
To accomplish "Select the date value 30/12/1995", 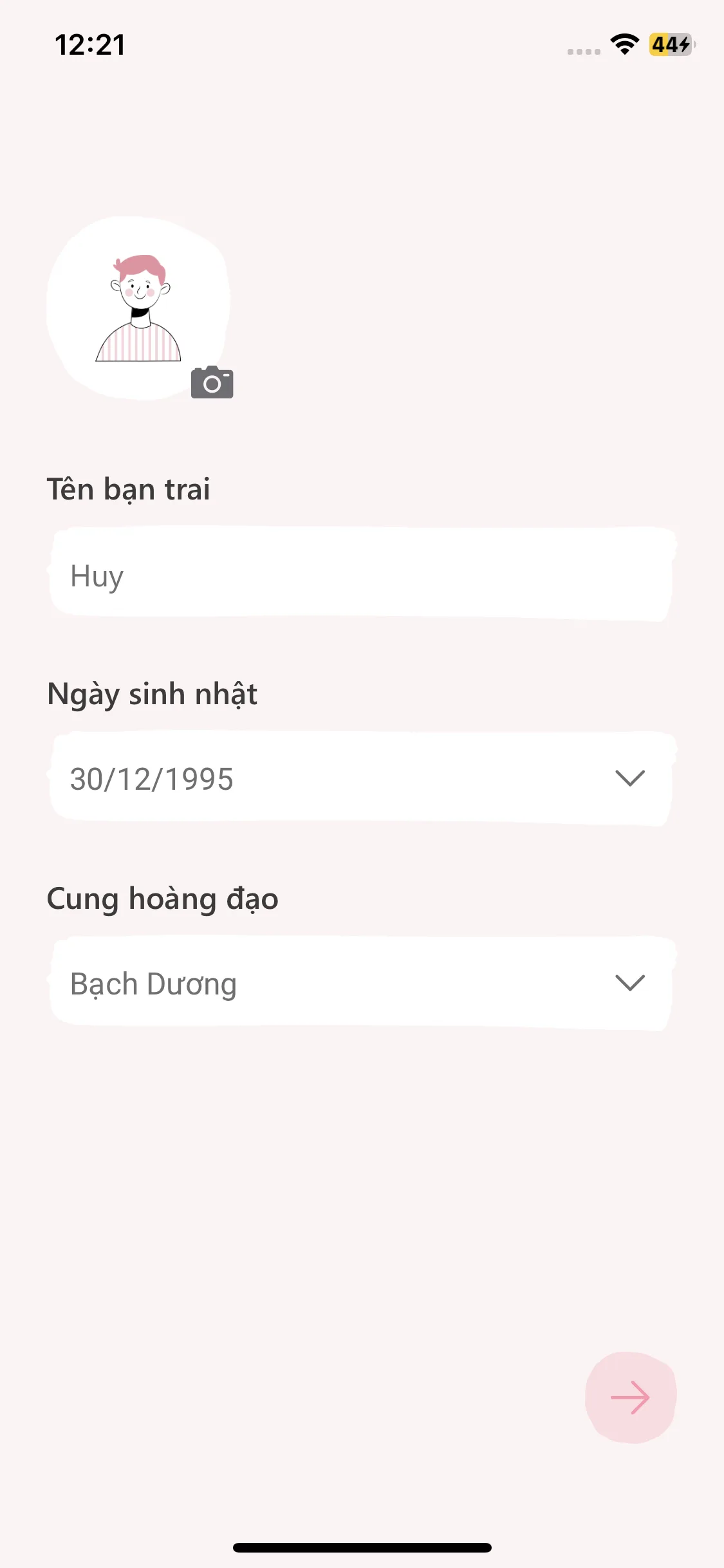I will tap(151, 779).
